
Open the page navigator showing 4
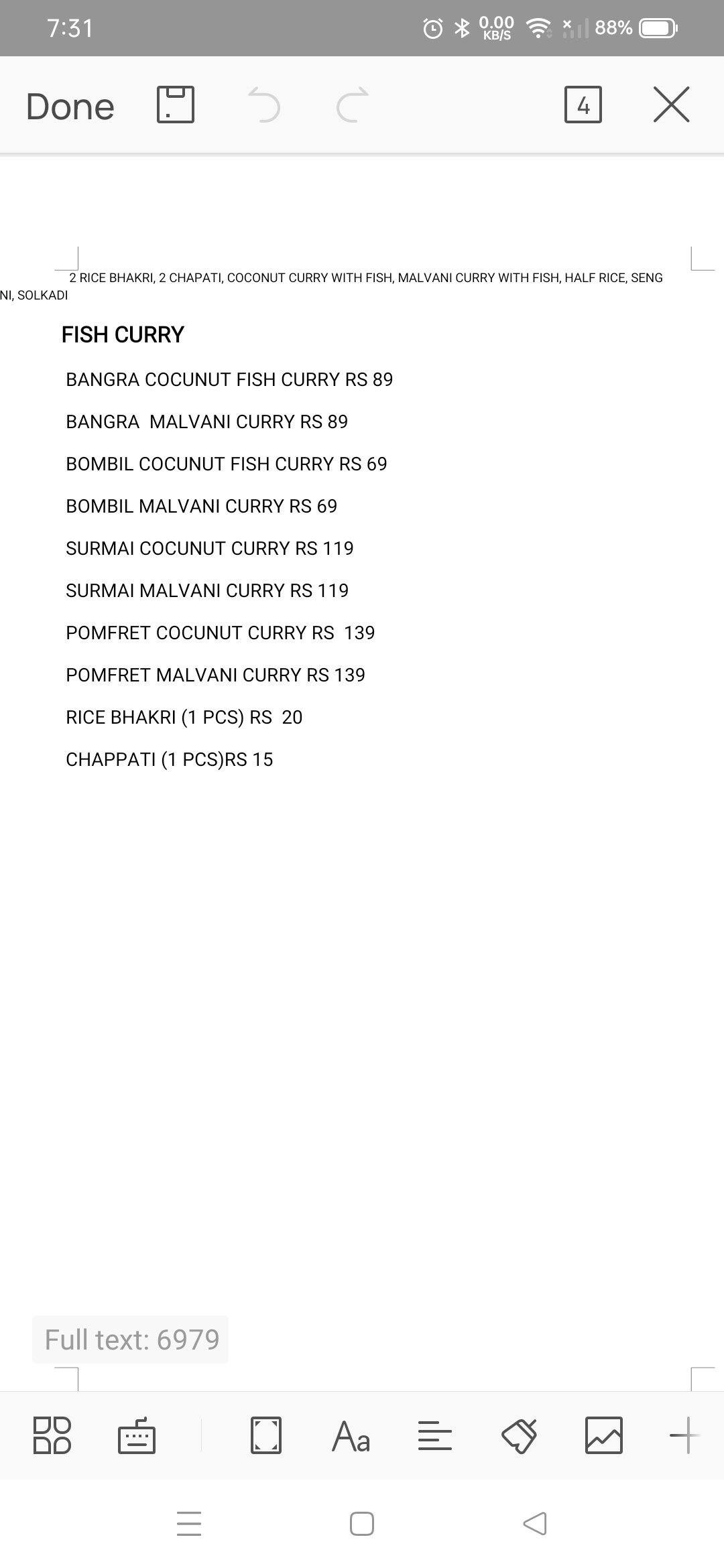pos(583,105)
